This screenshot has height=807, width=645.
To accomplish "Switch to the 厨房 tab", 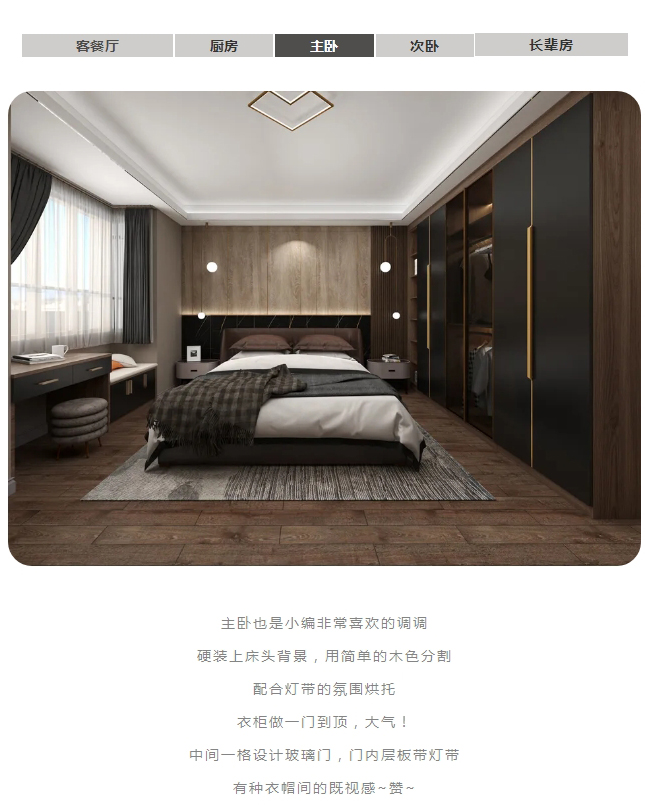I will point(224,46).
